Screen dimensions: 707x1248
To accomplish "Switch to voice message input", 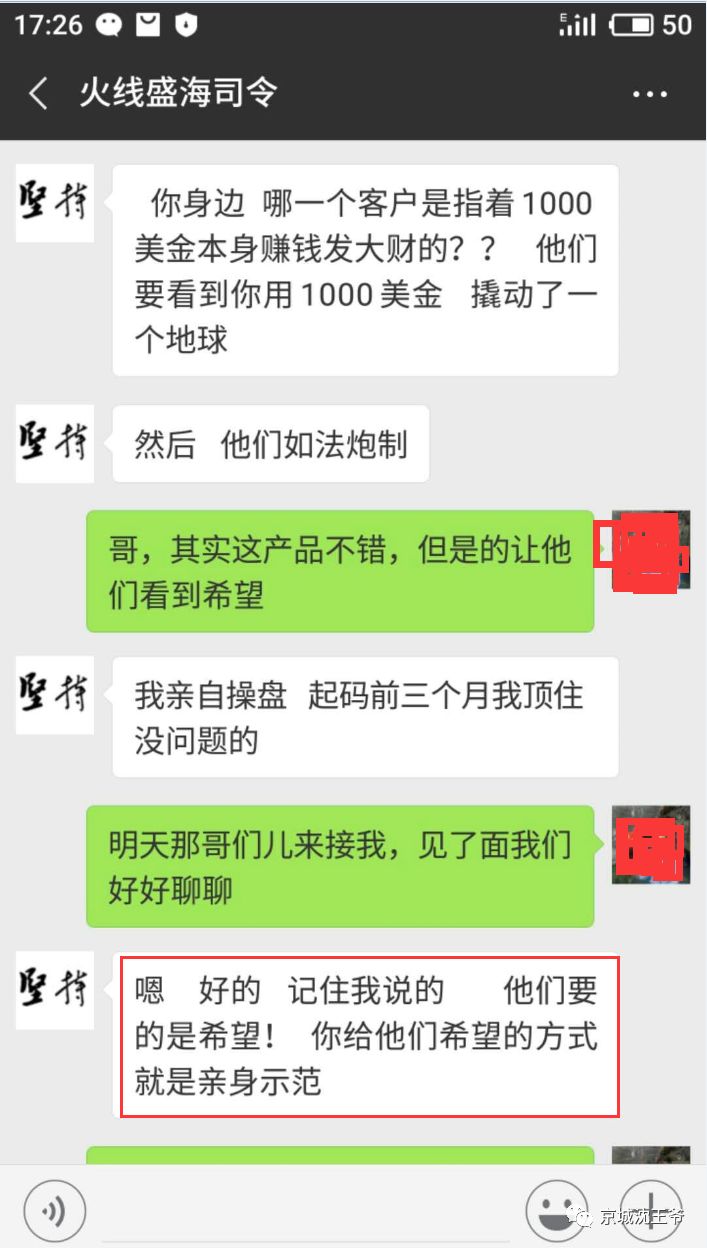I will pyautogui.click(x=54, y=1211).
